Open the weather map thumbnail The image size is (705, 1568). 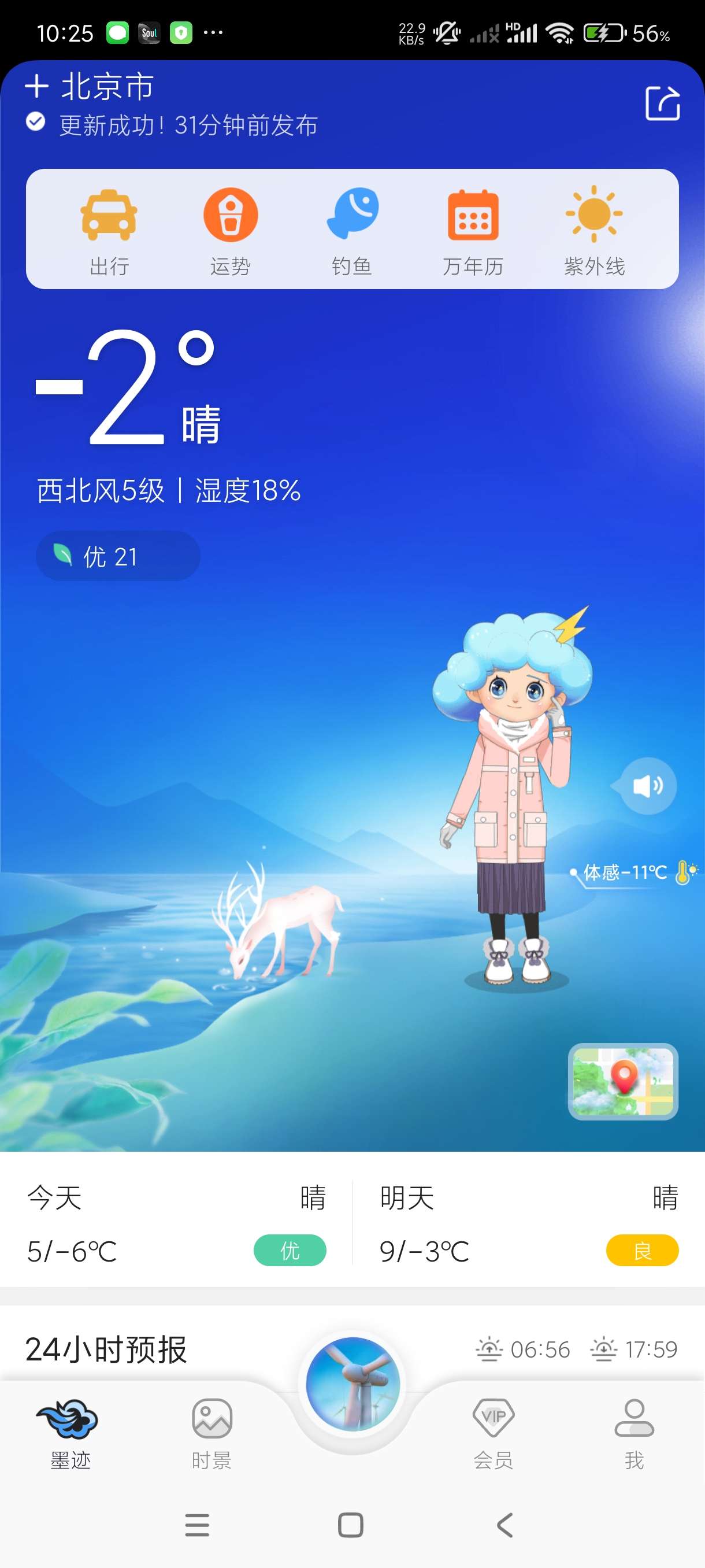coord(623,1081)
